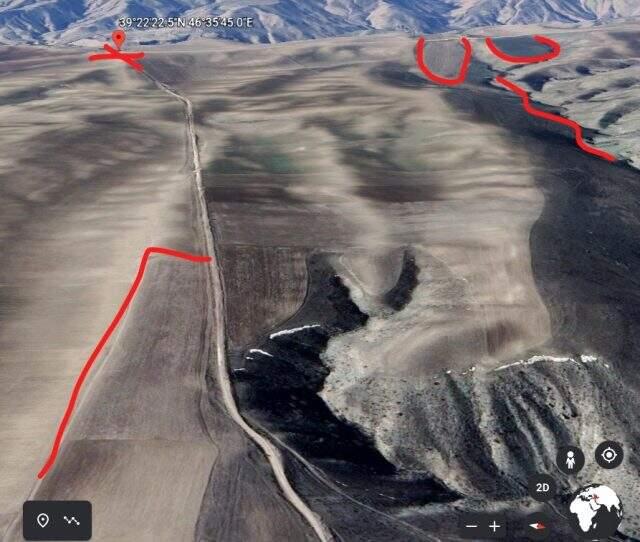Viewport: 640px width, 542px height.
Task: Tap the red placemark pin on the ridge
Action: pyautogui.click(x=118, y=39)
